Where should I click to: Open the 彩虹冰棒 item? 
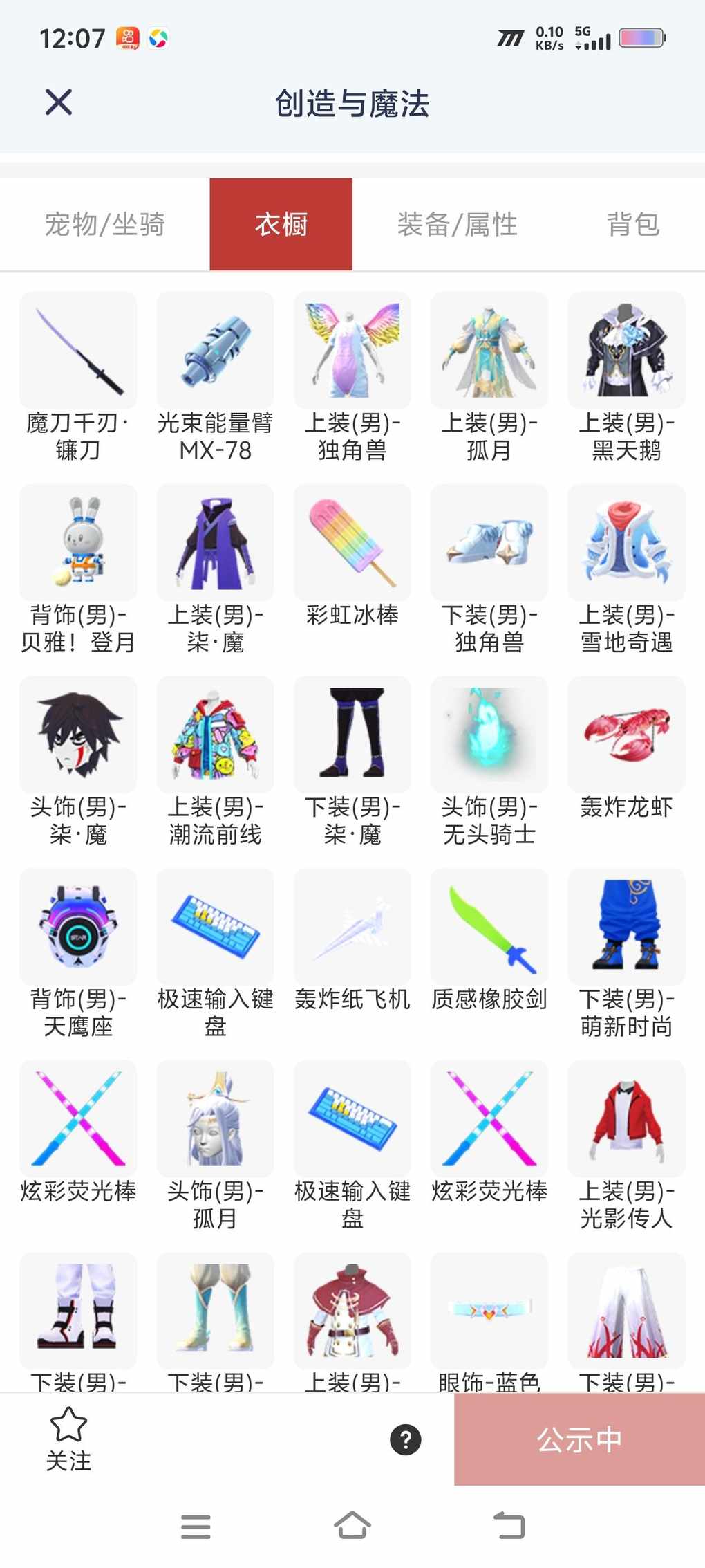(x=352, y=543)
